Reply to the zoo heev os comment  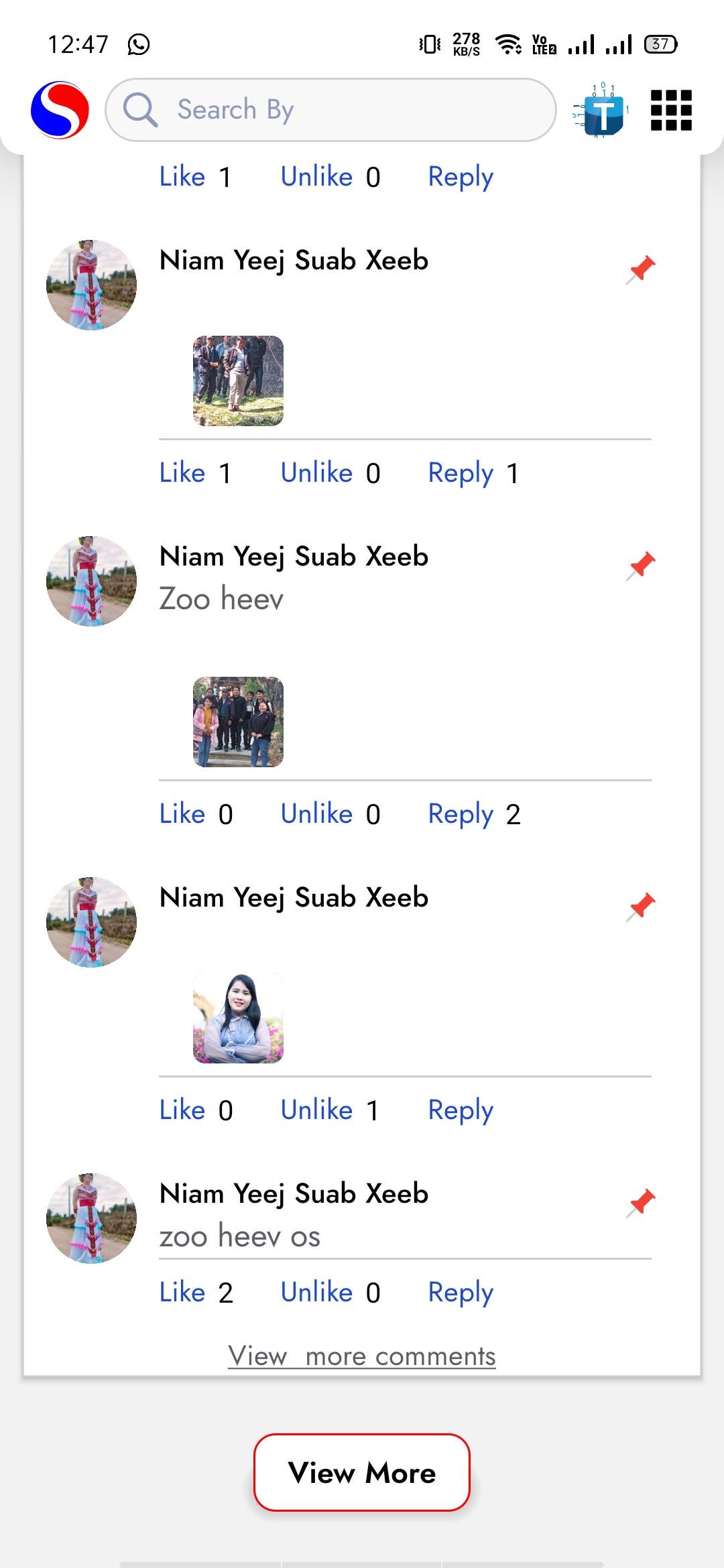pos(461,1293)
